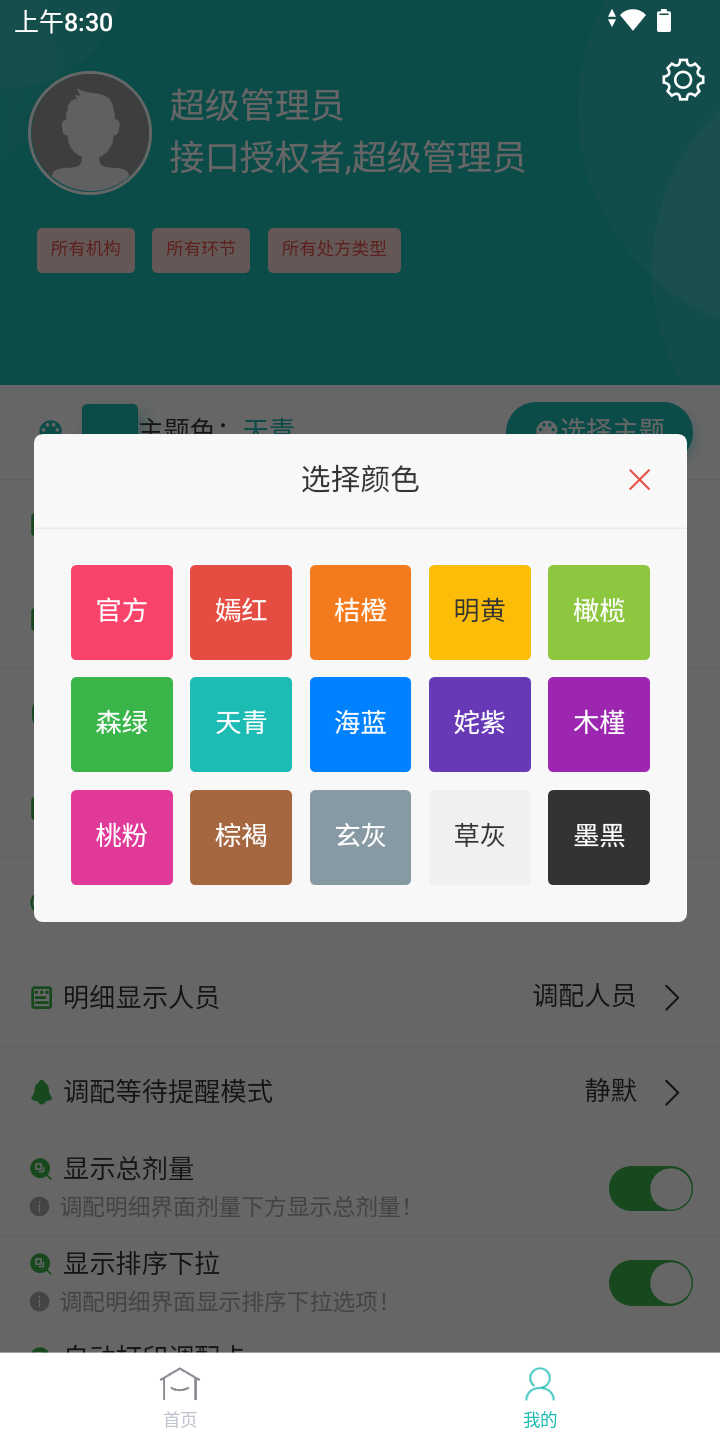This screenshot has height=1440, width=720.
Task: Select the 天青 color swatch
Action: click(241, 724)
